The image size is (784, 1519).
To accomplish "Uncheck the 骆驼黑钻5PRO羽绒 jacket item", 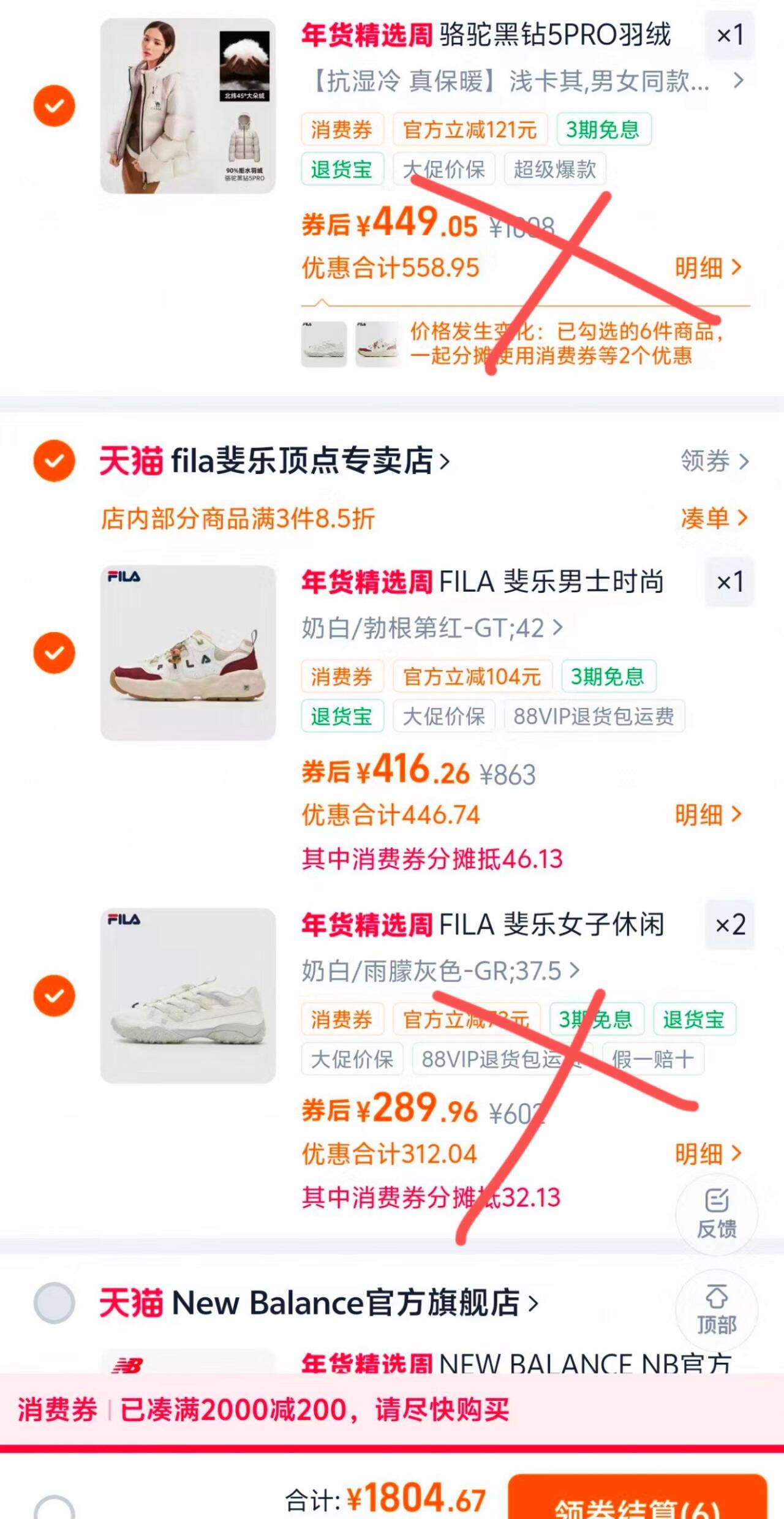I will tap(54, 106).
